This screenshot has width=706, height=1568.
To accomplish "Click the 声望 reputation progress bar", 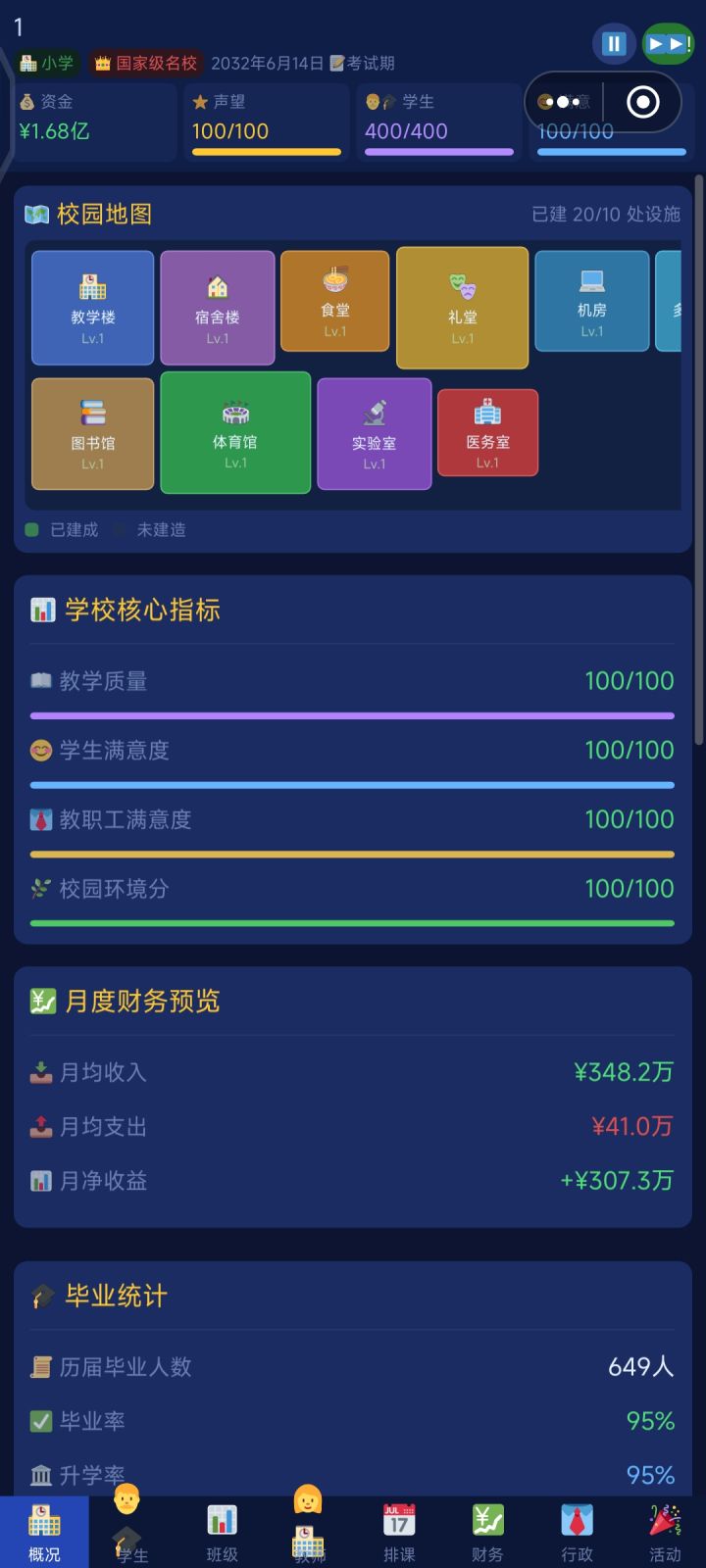I will [266, 152].
